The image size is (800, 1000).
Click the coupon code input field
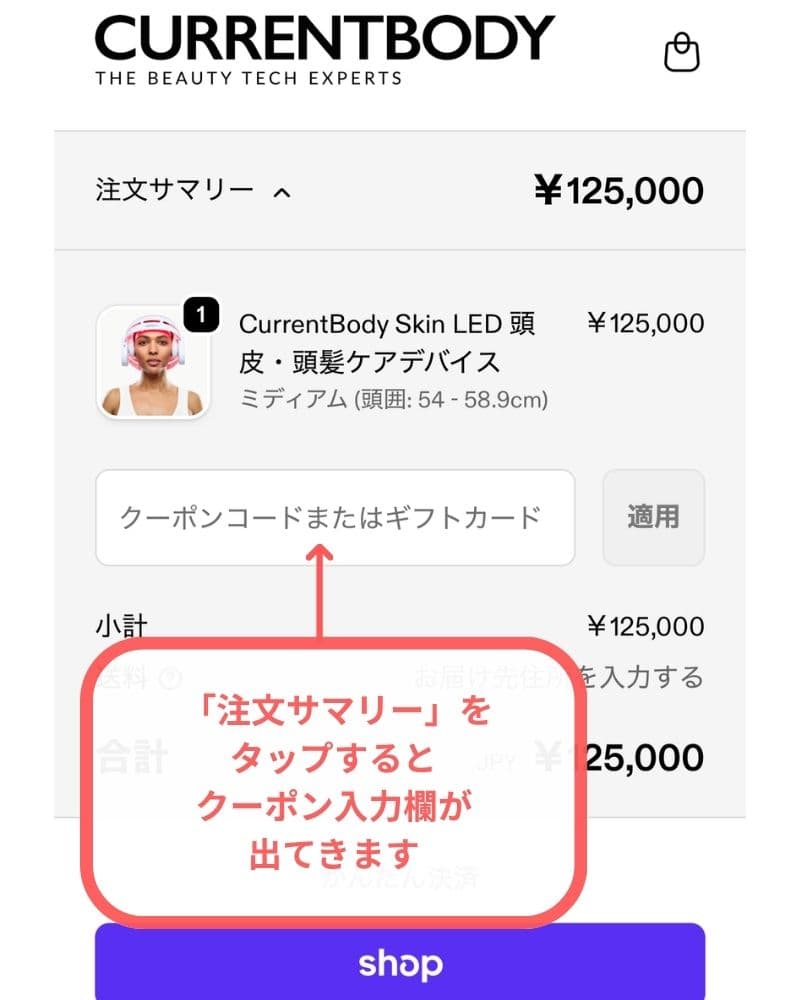(335, 518)
